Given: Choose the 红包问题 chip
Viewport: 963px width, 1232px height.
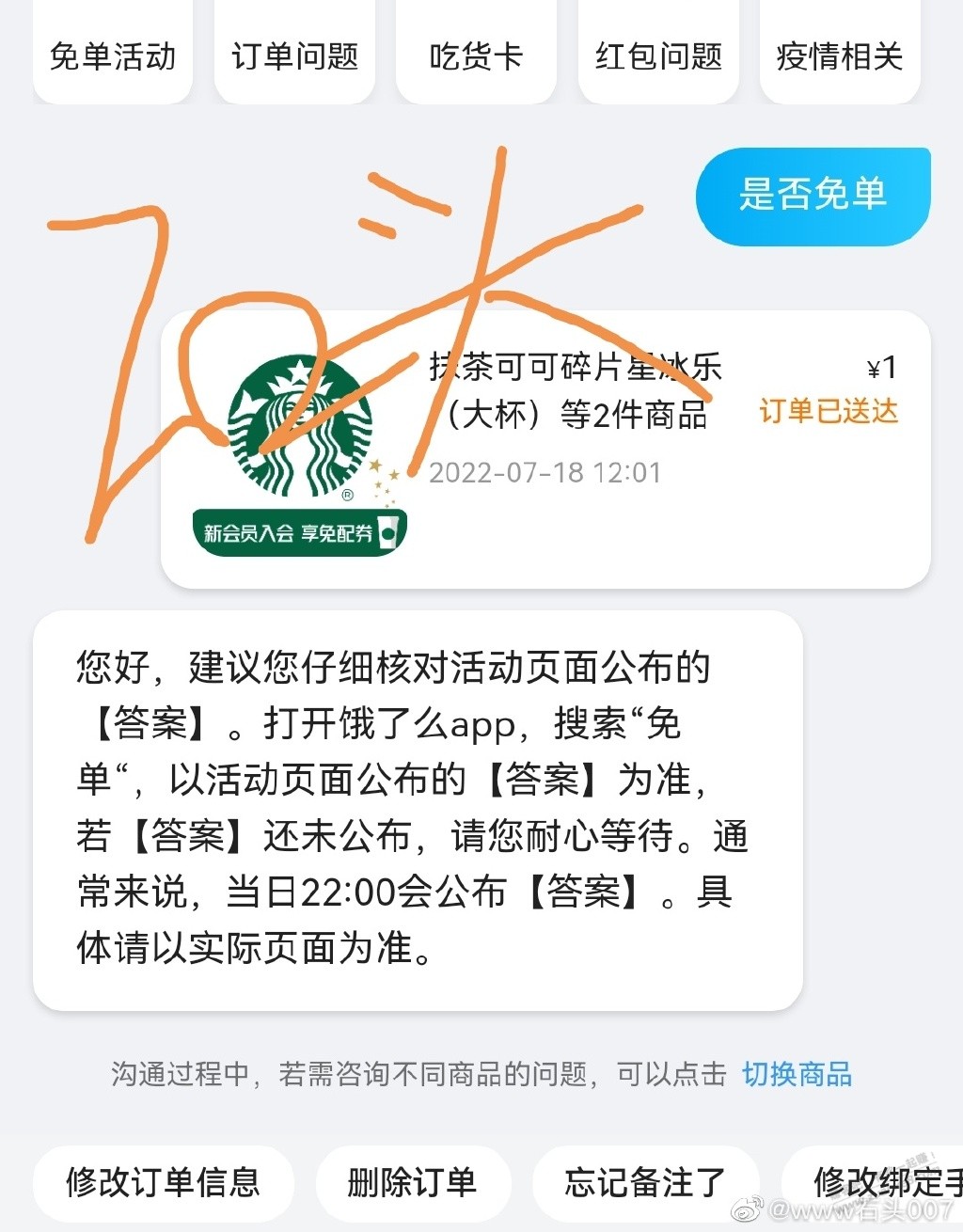Looking at the screenshot, I should click(658, 56).
